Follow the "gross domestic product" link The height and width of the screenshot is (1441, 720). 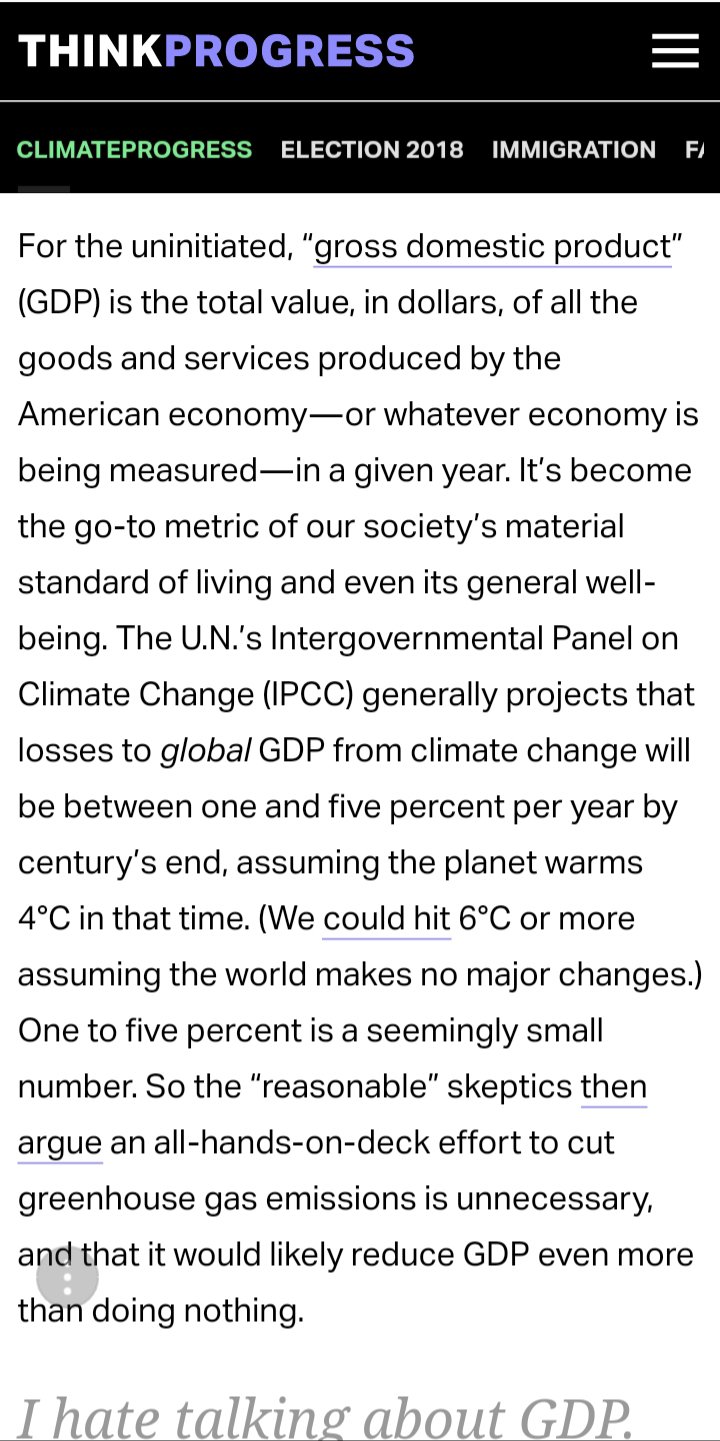pos(492,247)
